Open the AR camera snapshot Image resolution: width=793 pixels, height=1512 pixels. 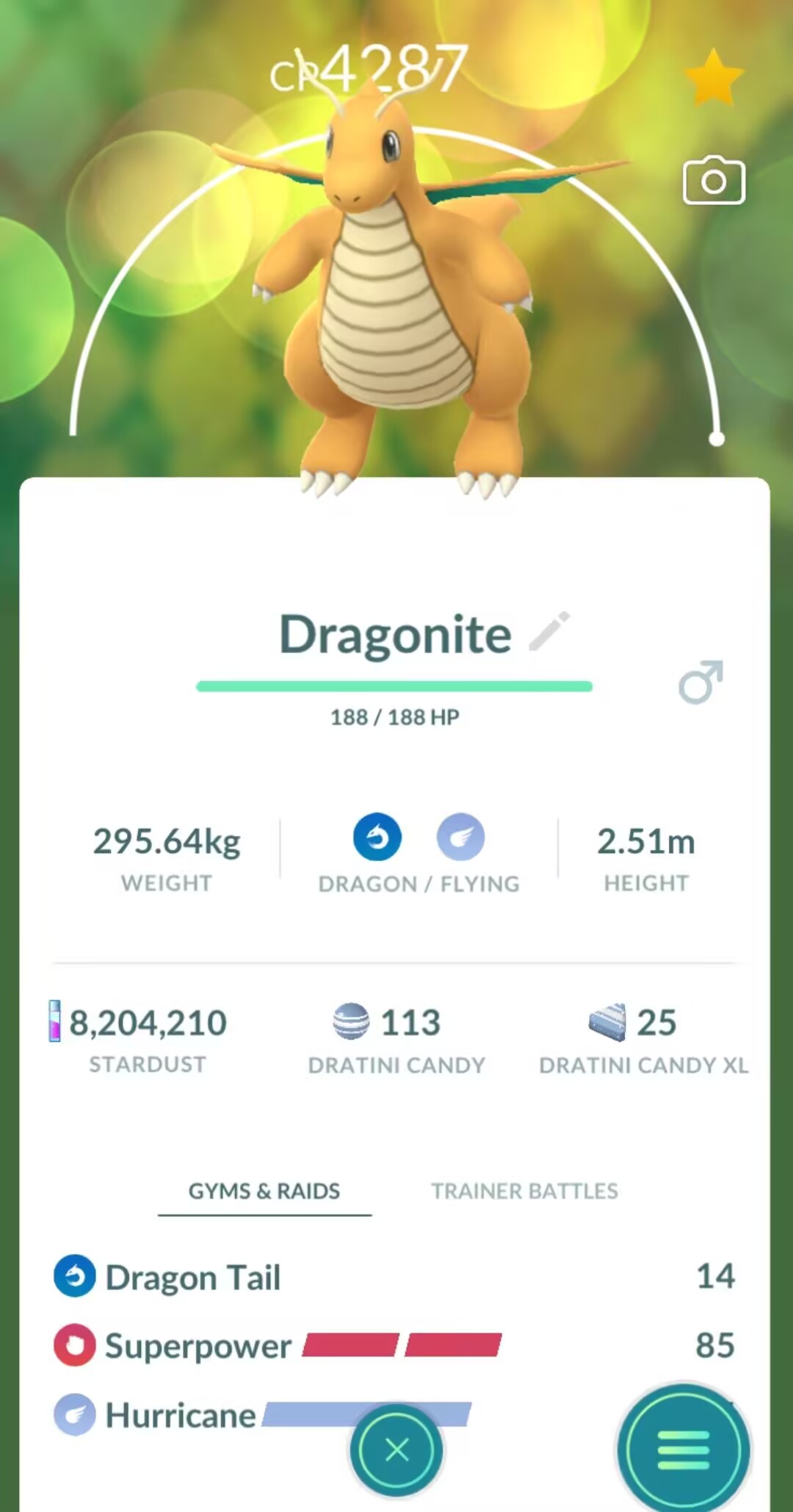pyautogui.click(x=714, y=181)
